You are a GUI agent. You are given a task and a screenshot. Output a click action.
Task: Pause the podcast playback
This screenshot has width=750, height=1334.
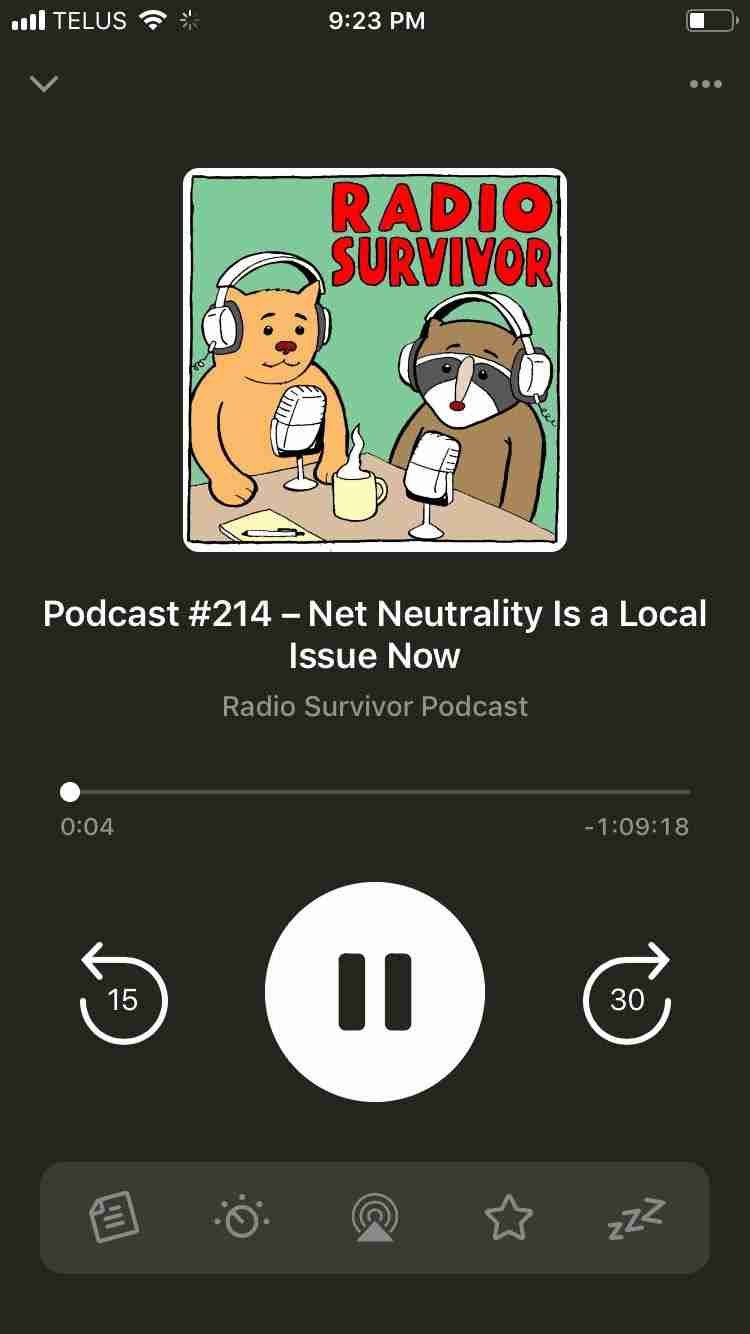click(x=375, y=991)
